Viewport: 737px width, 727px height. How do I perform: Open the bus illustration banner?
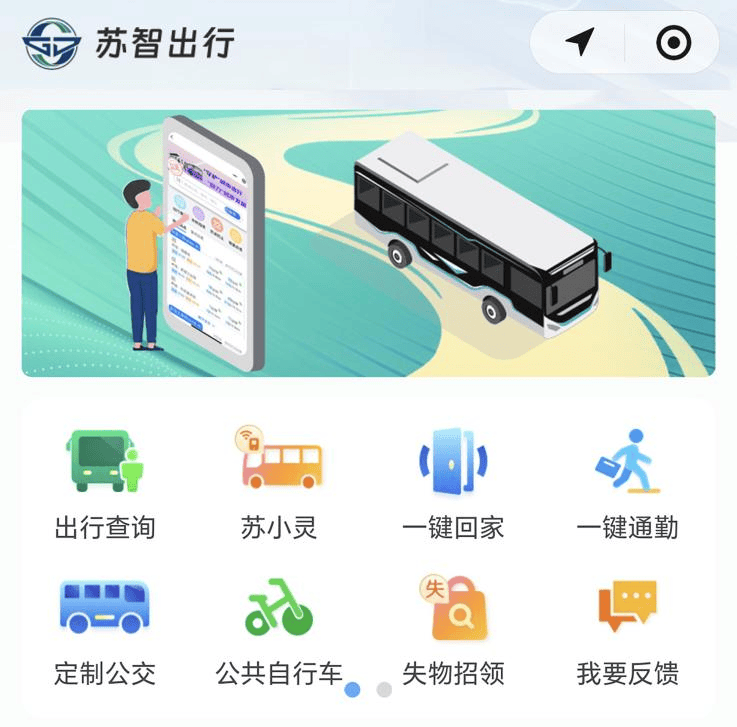[368, 243]
